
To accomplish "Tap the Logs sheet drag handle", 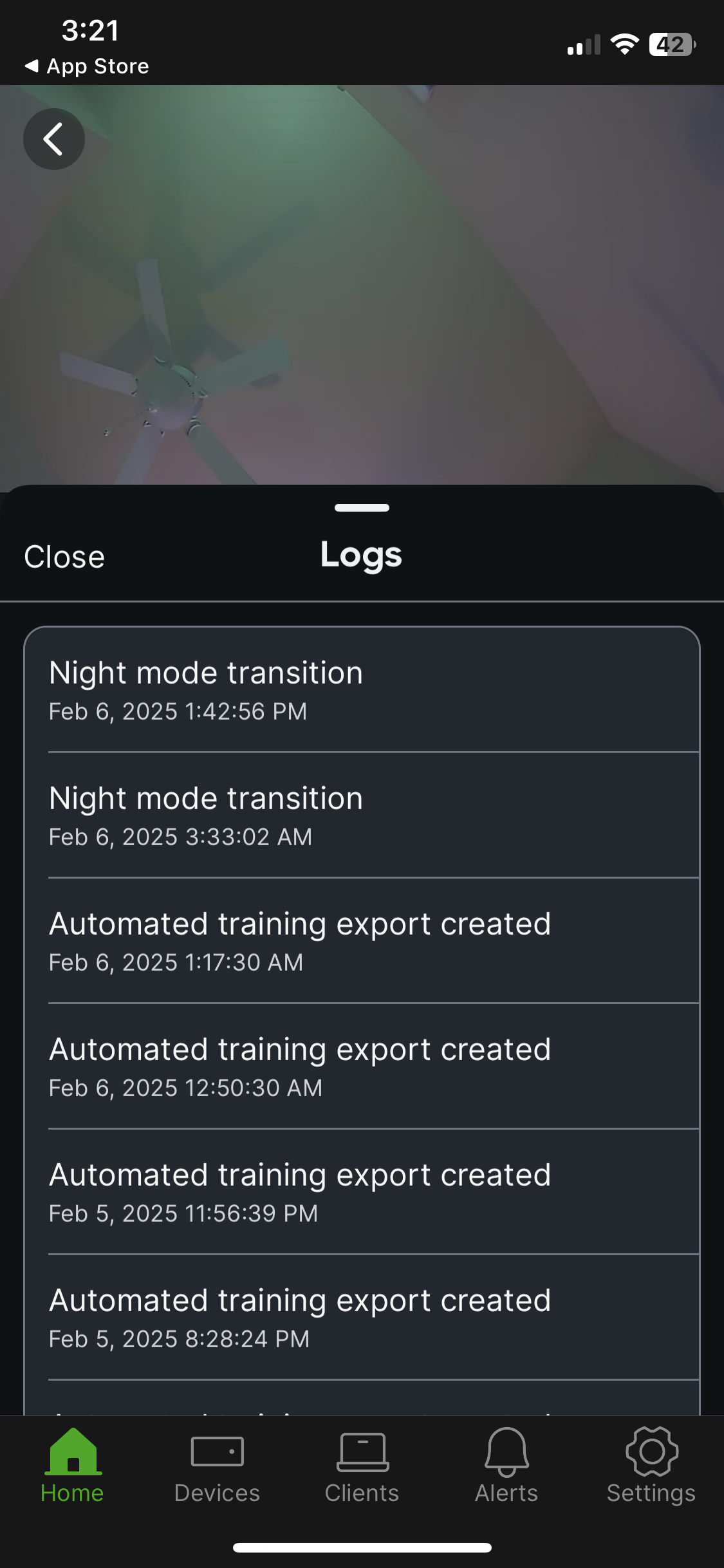I will tap(362, 508).
